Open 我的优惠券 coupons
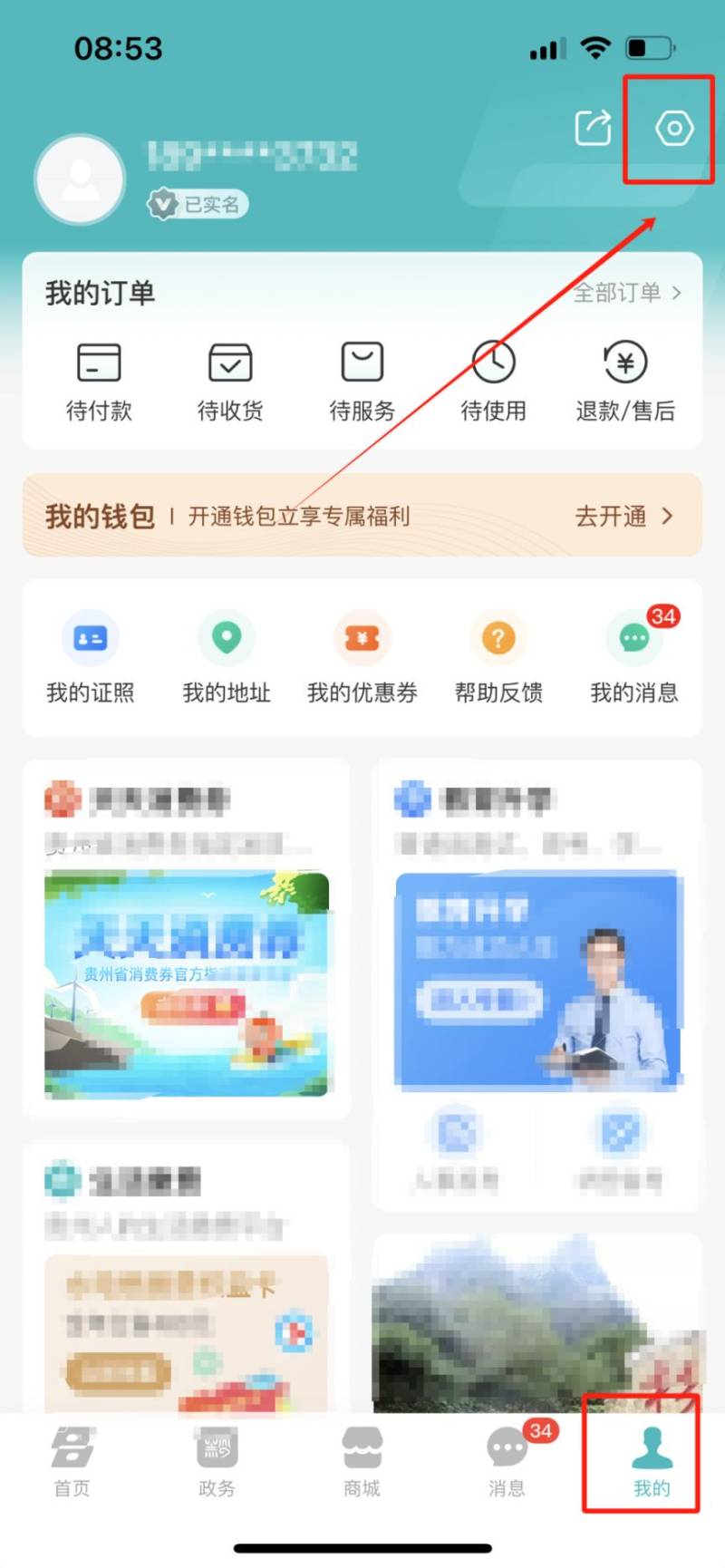 [362, 658]
